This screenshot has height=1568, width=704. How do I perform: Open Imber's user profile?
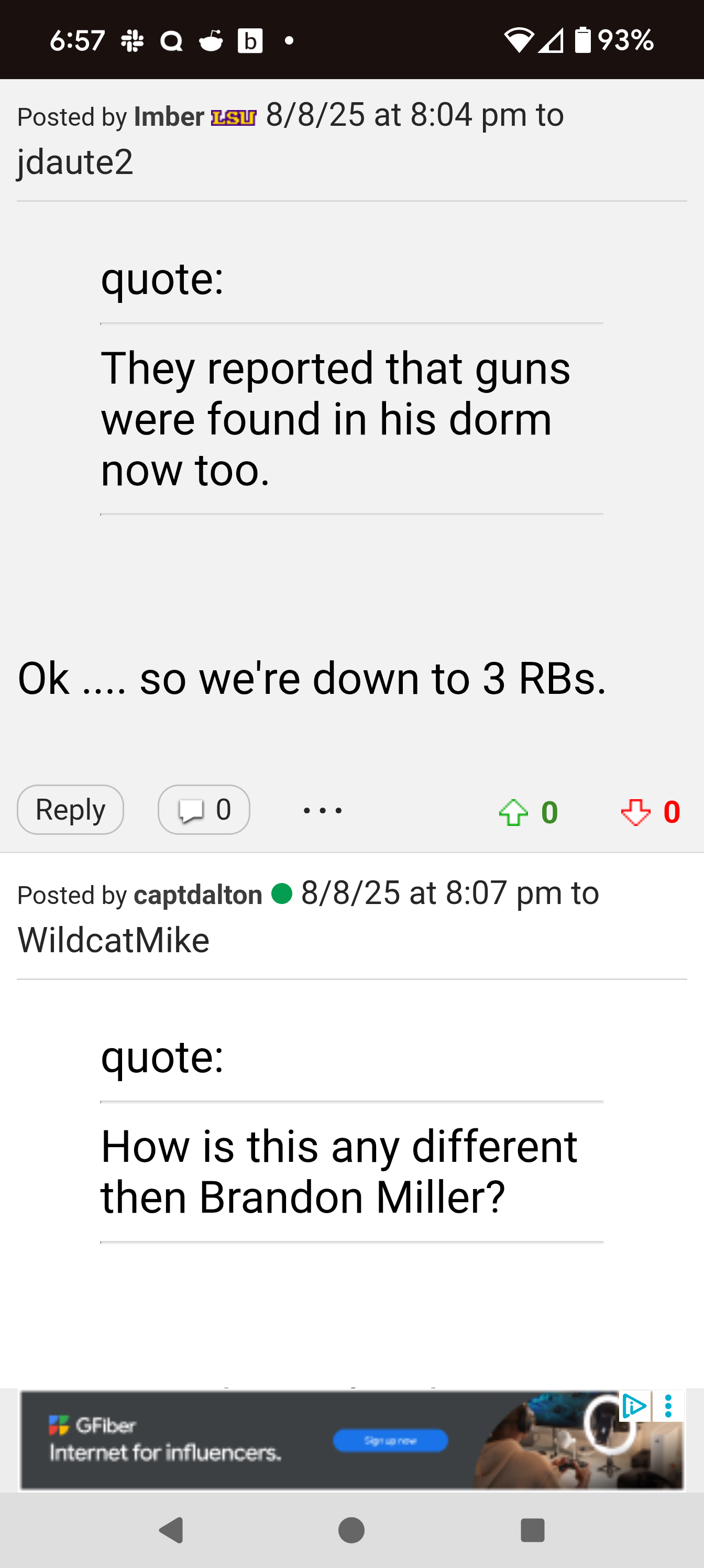tap(169, 117)
